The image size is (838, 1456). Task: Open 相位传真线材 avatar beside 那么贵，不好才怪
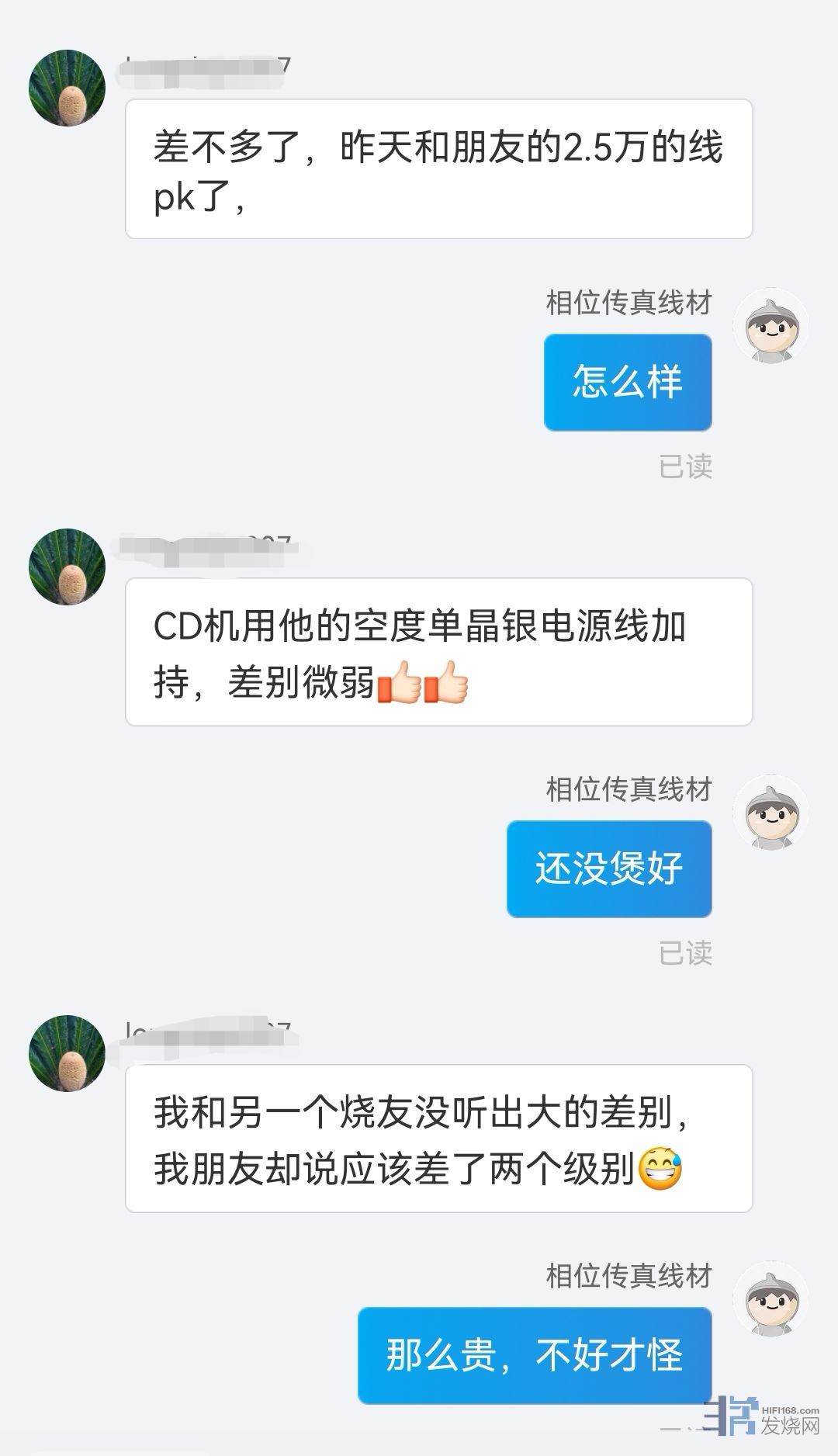click(x=770, y=1299)
